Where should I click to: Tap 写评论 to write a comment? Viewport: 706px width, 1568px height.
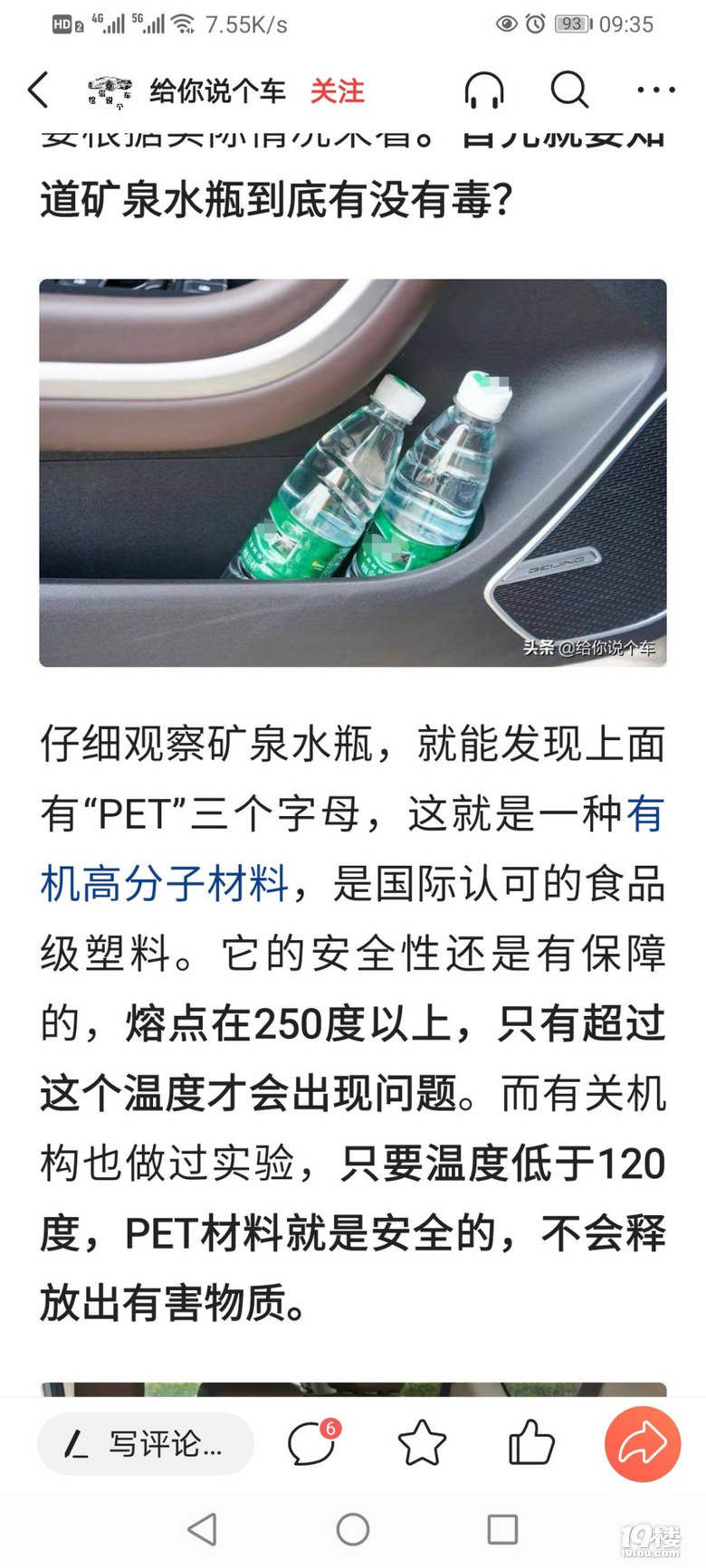[146, 1444]
